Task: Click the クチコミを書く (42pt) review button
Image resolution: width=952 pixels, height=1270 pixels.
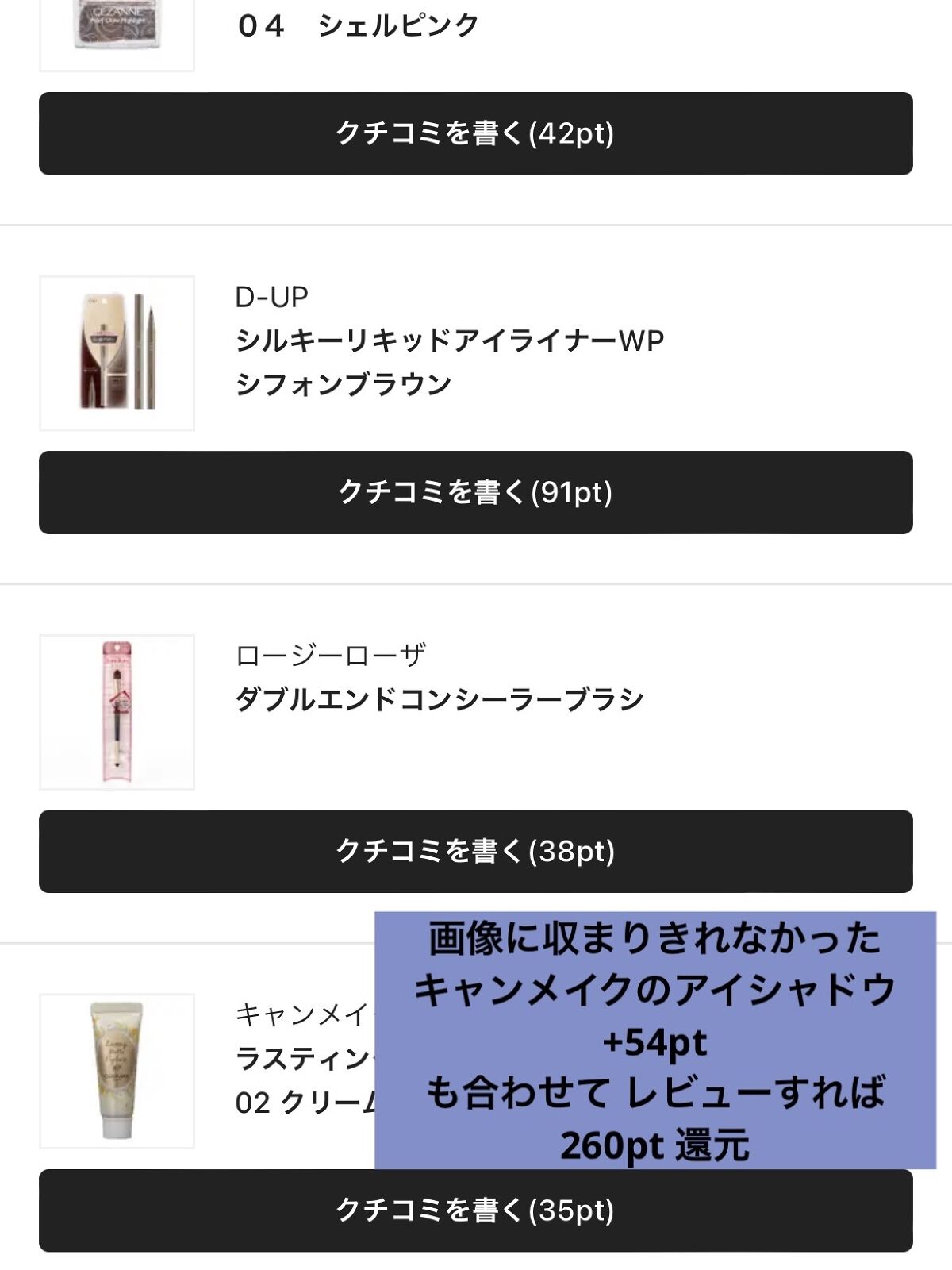Action: click(x=476, y=133)
